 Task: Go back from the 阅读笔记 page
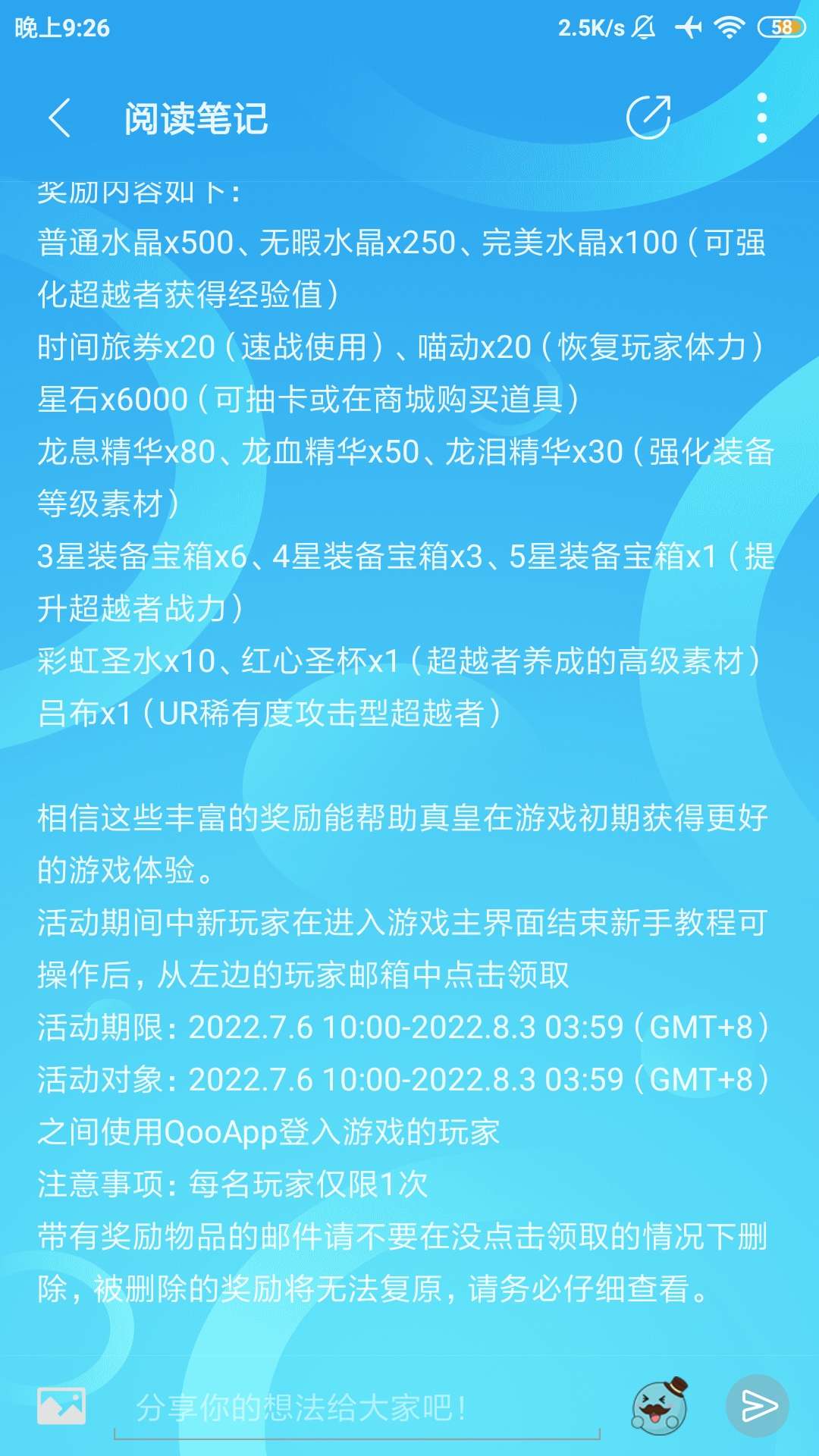point(59,118)
